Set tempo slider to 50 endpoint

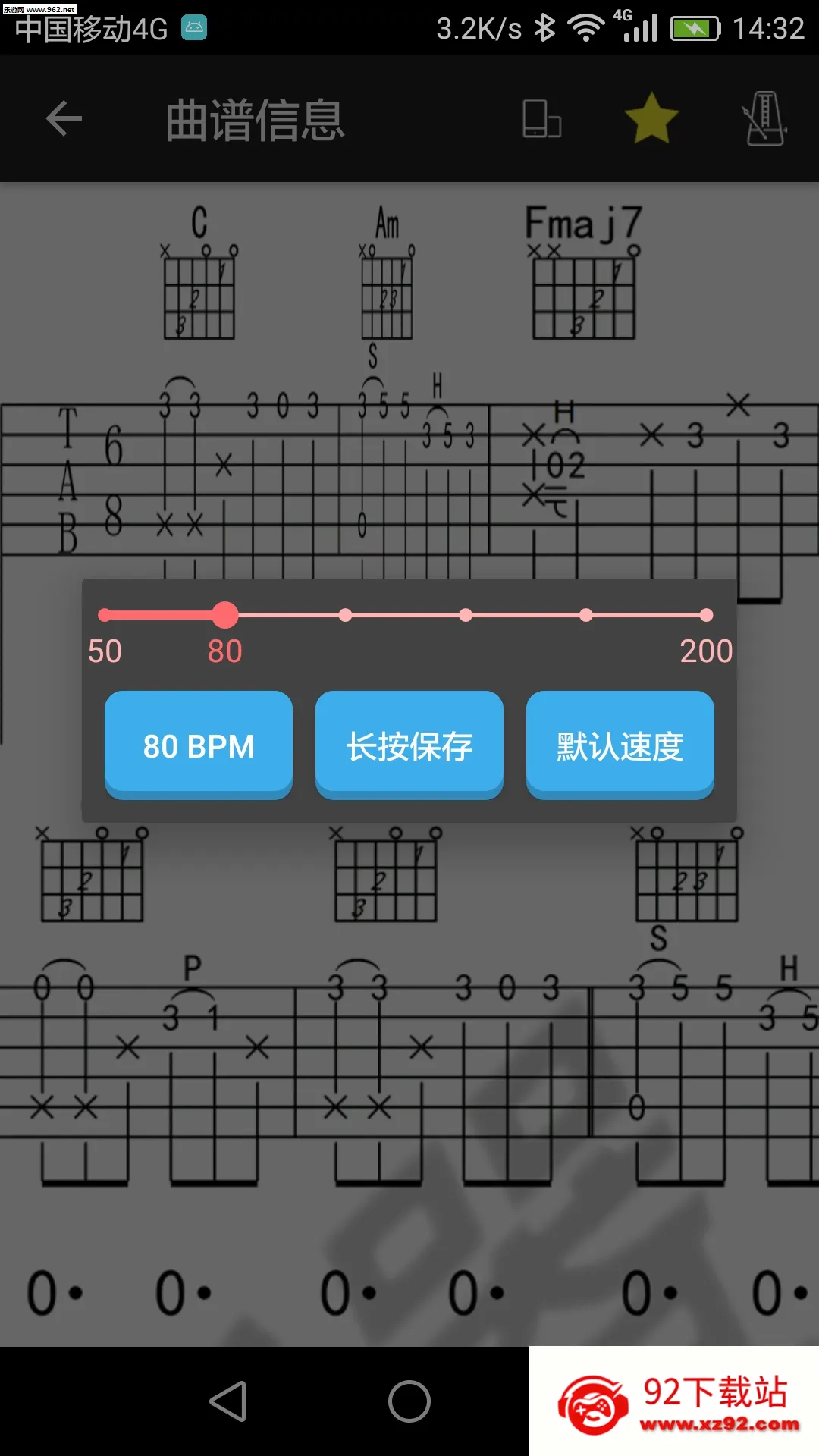[x=105, y=615]
